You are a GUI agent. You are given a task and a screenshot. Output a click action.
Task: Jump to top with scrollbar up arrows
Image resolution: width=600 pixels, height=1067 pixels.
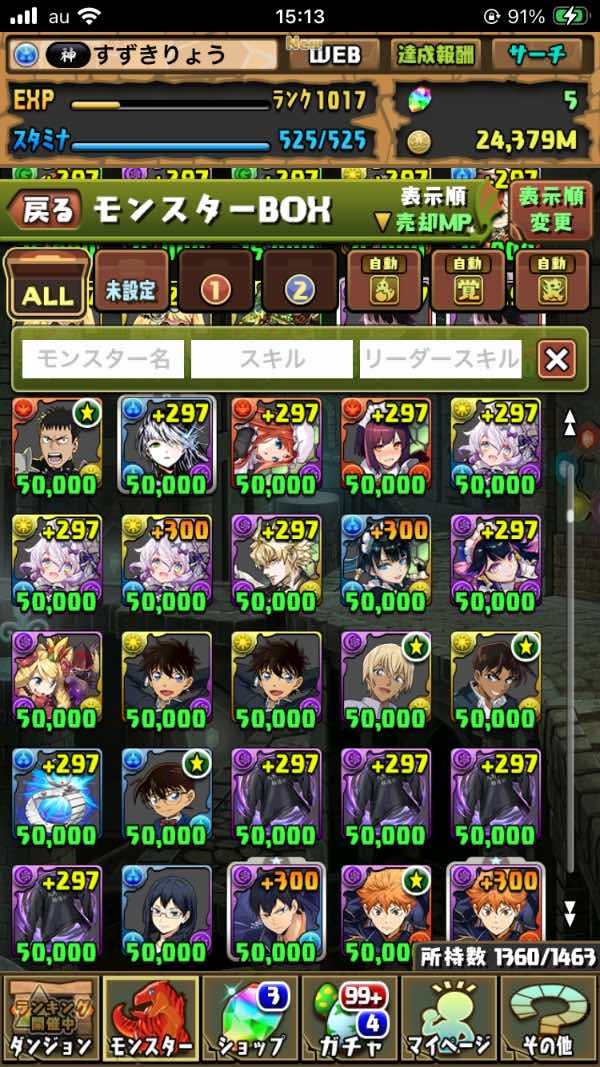tap(570, 422)
